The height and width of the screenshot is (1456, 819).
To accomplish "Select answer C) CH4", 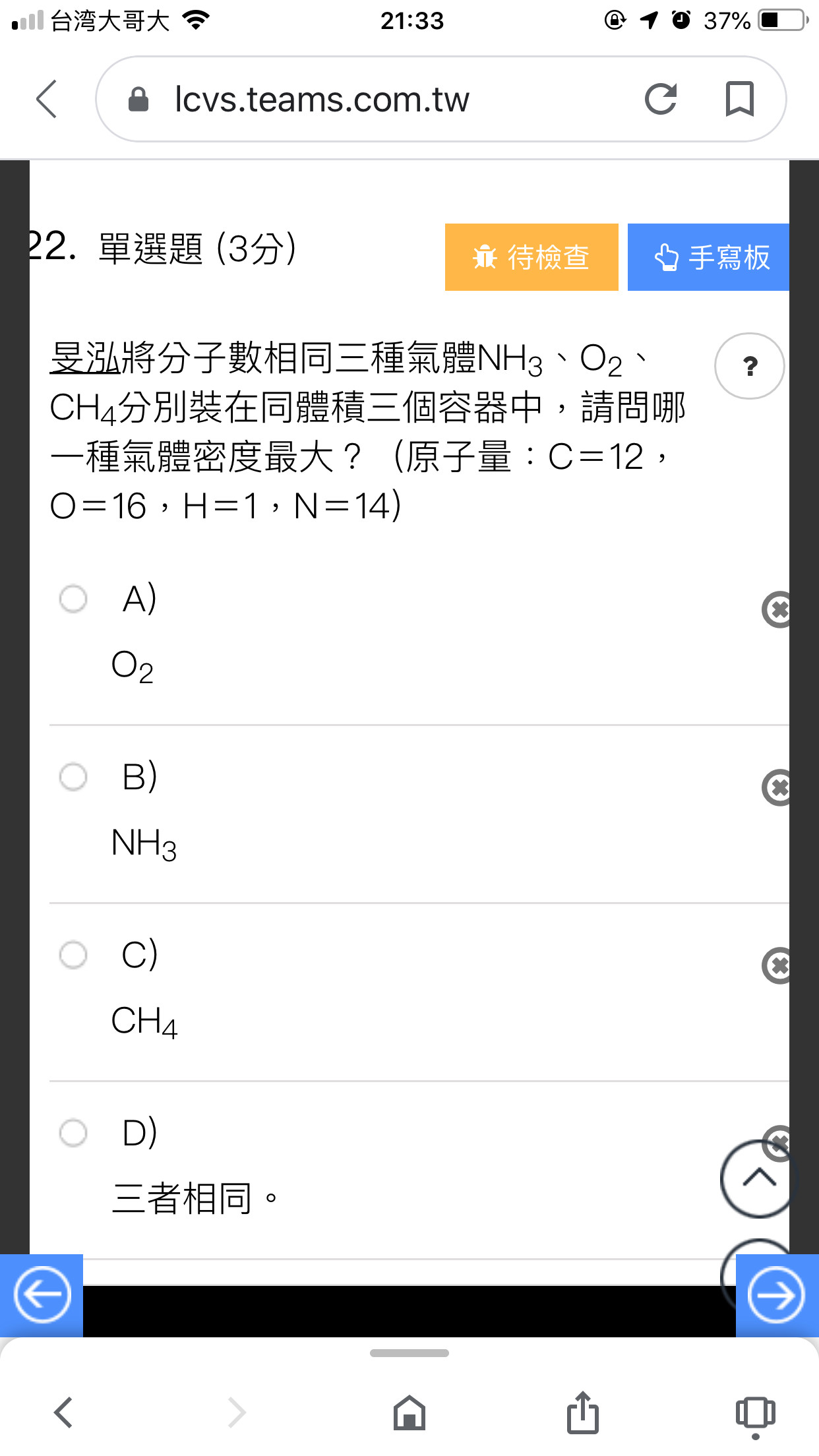I will (x=73, y=955).
